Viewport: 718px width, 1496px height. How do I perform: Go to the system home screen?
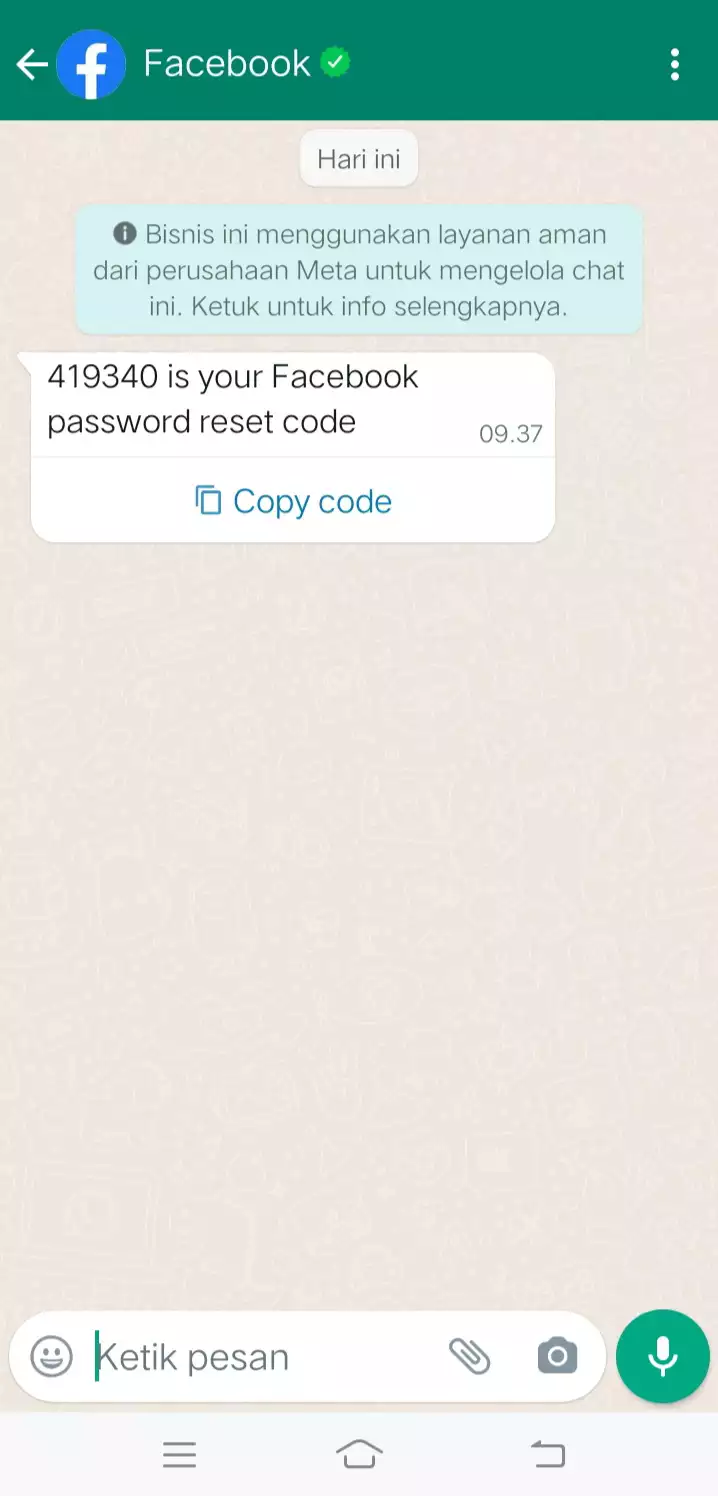click(359, 1454)
